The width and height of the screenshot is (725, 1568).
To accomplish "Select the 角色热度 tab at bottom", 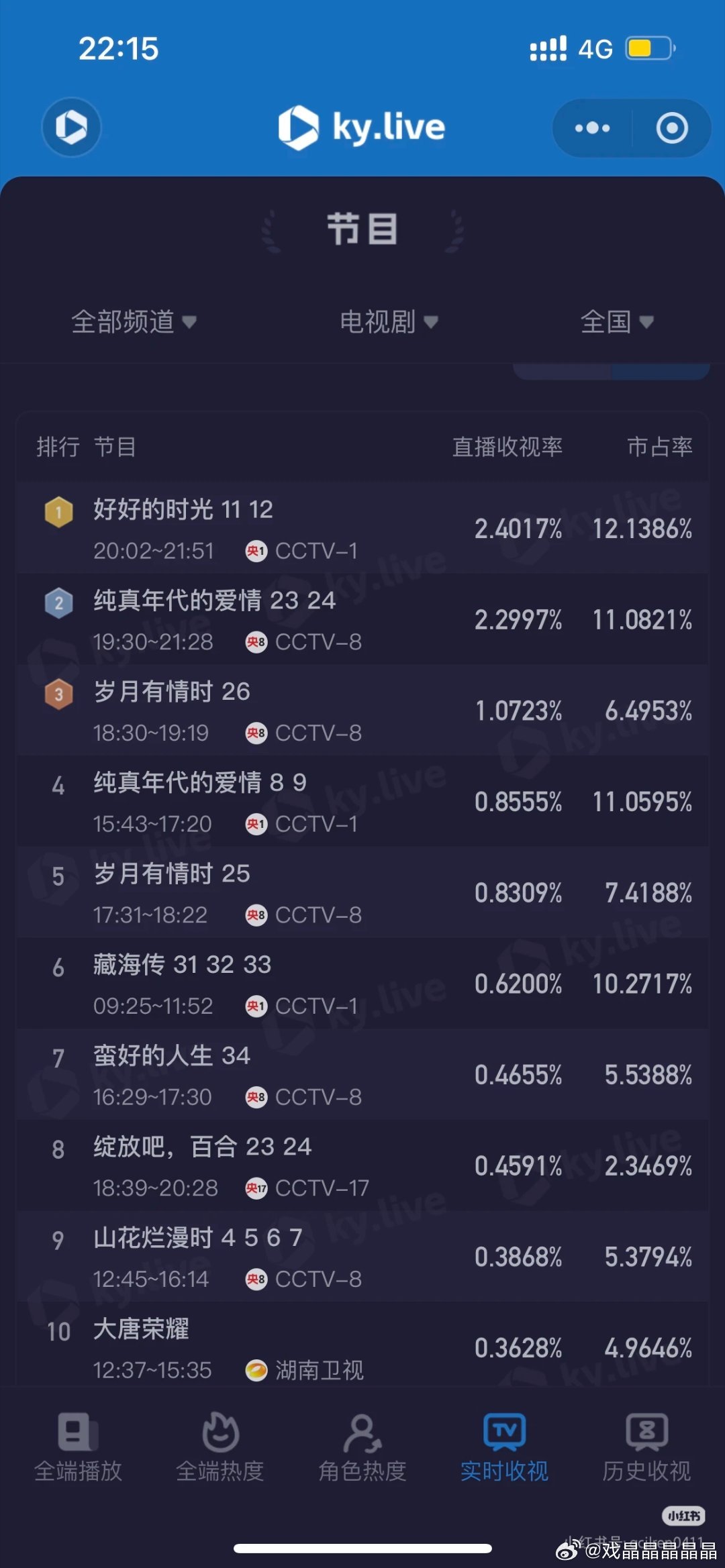I will (361, 1449).
